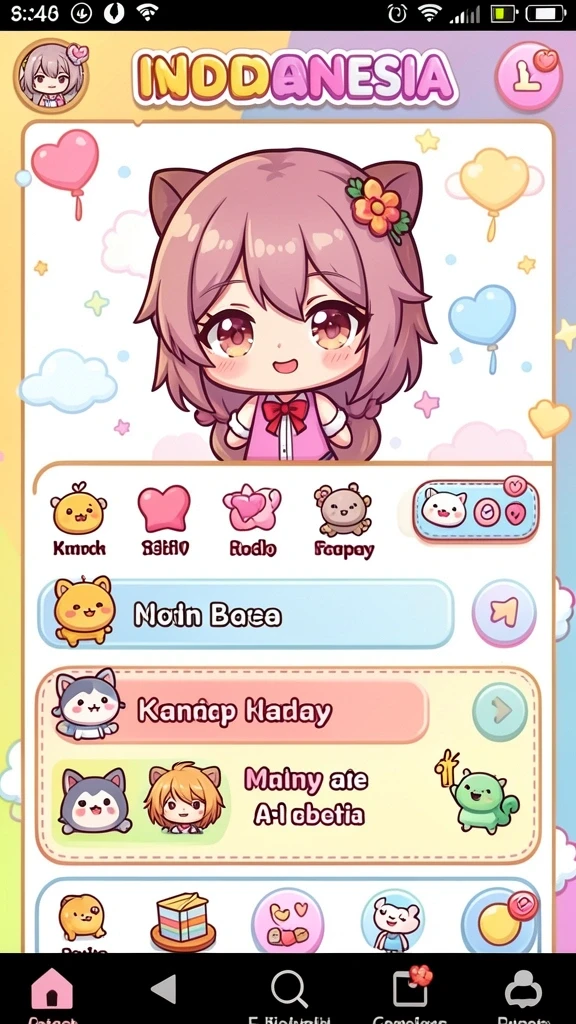Tap the white cat panel with heart badge
The image size is (576, 1024).
475,511
